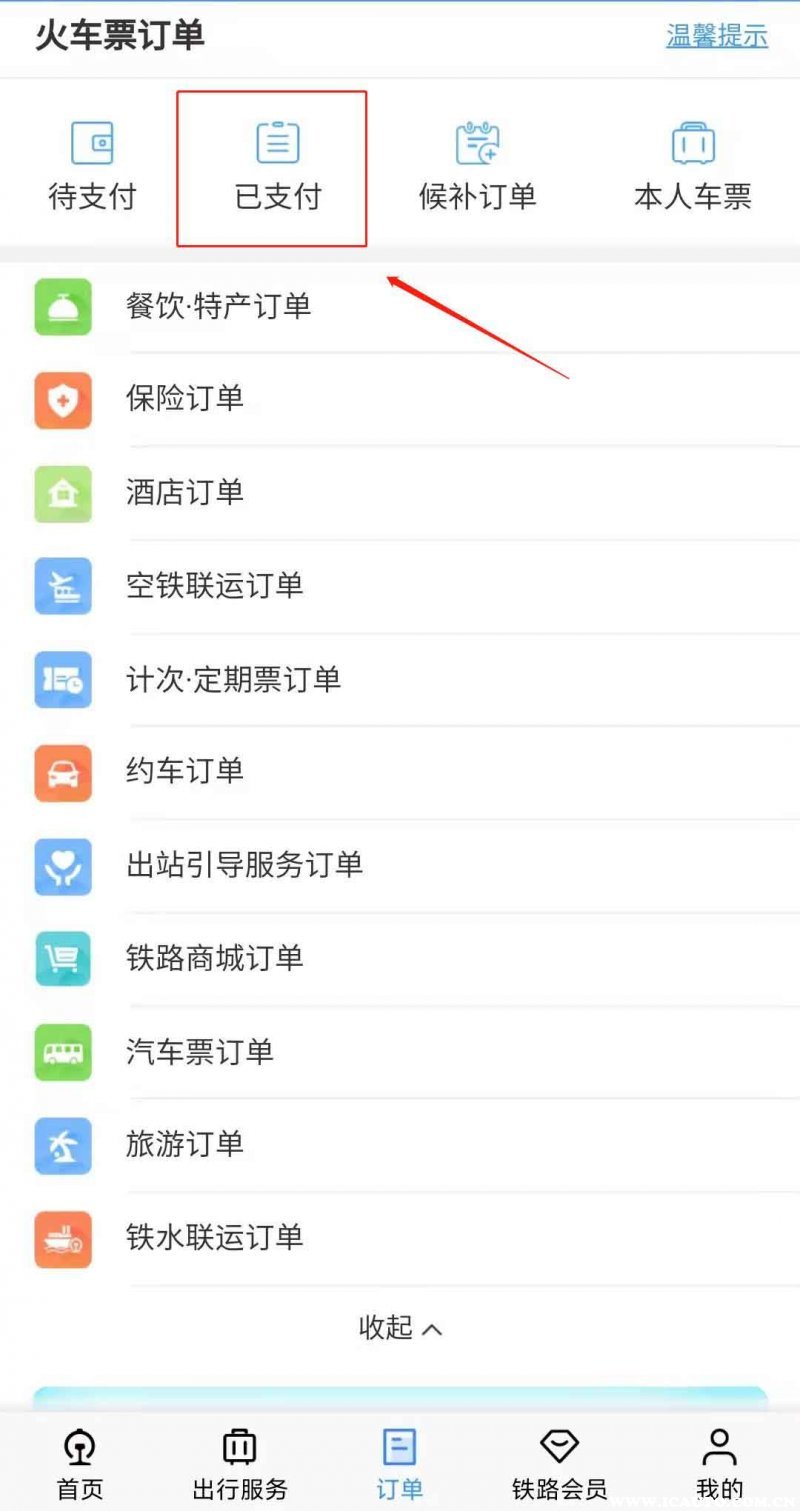Screen dimensions: 800x1511
Task: Open 汽车票订单
Action: (x=199, y=1051)
